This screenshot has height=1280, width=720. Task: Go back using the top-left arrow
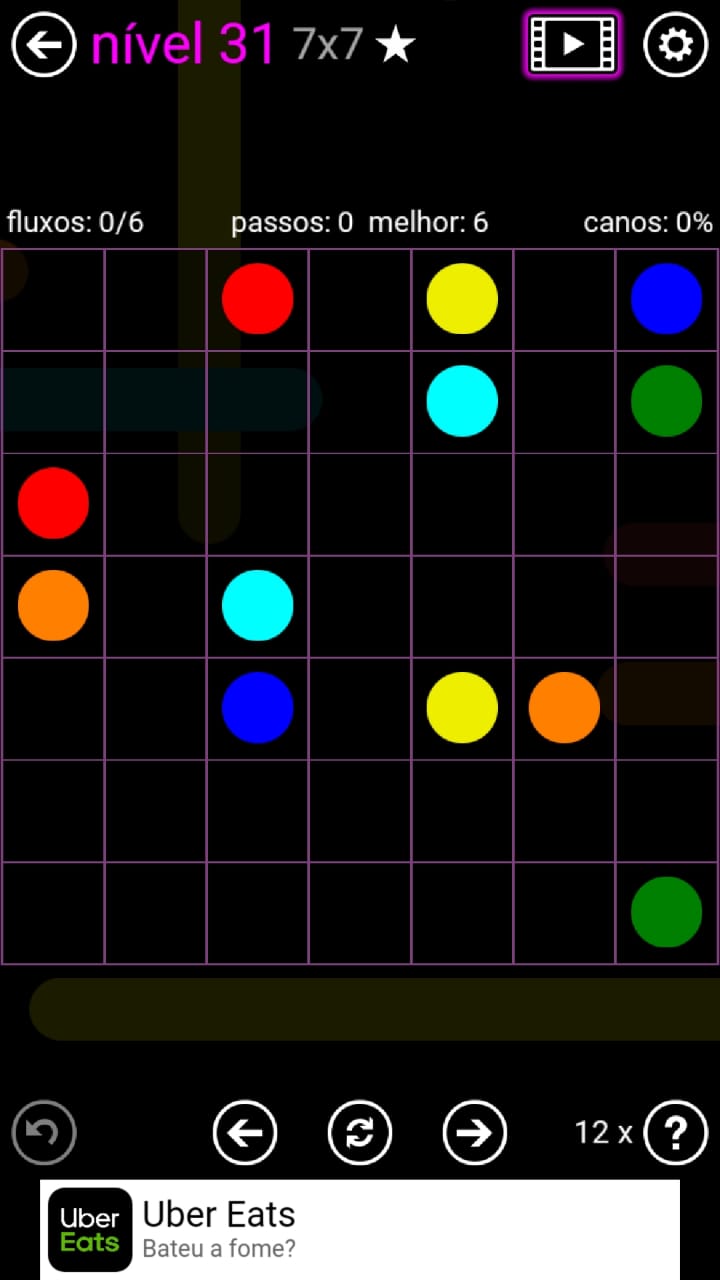pyautogui.click(x=44, y=45)
